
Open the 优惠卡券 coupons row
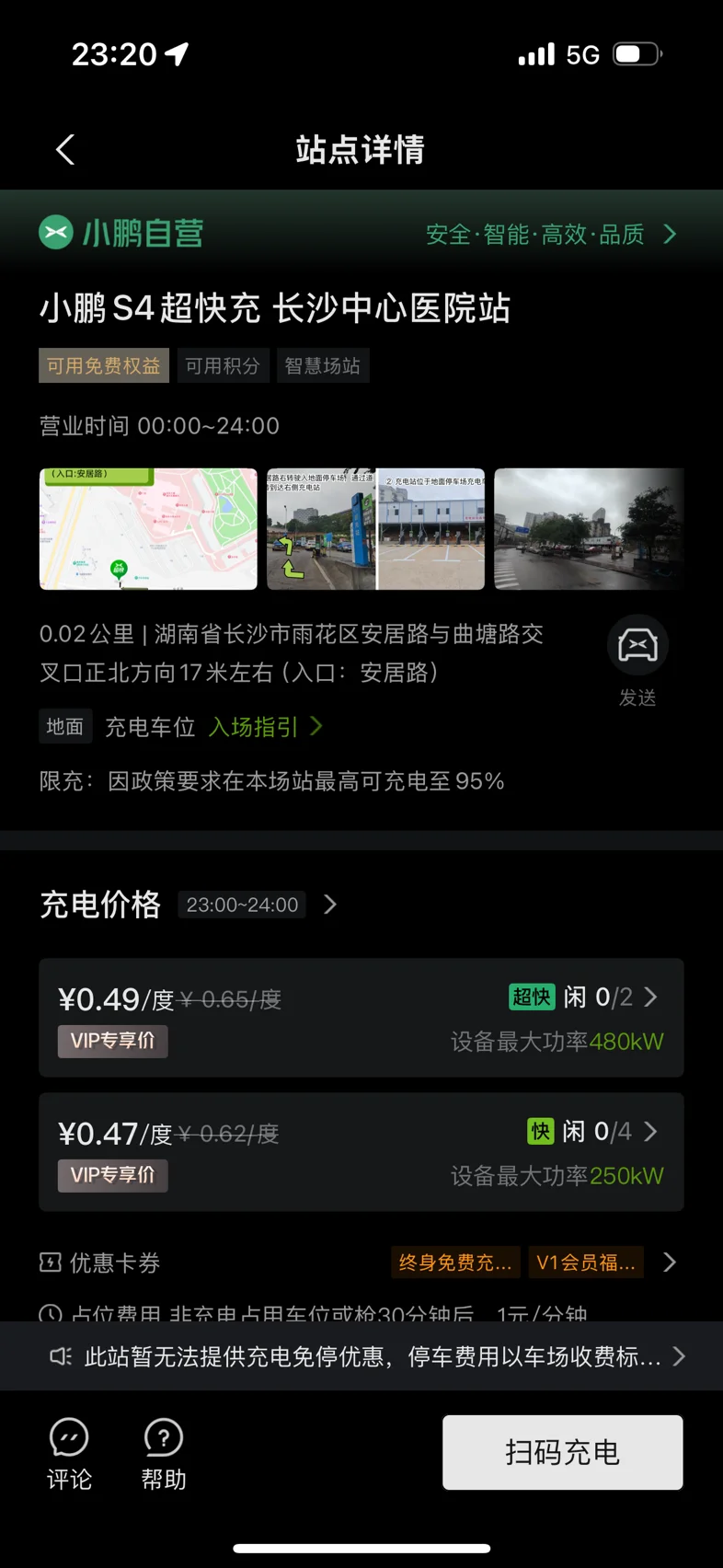[x=361, y=1262]
